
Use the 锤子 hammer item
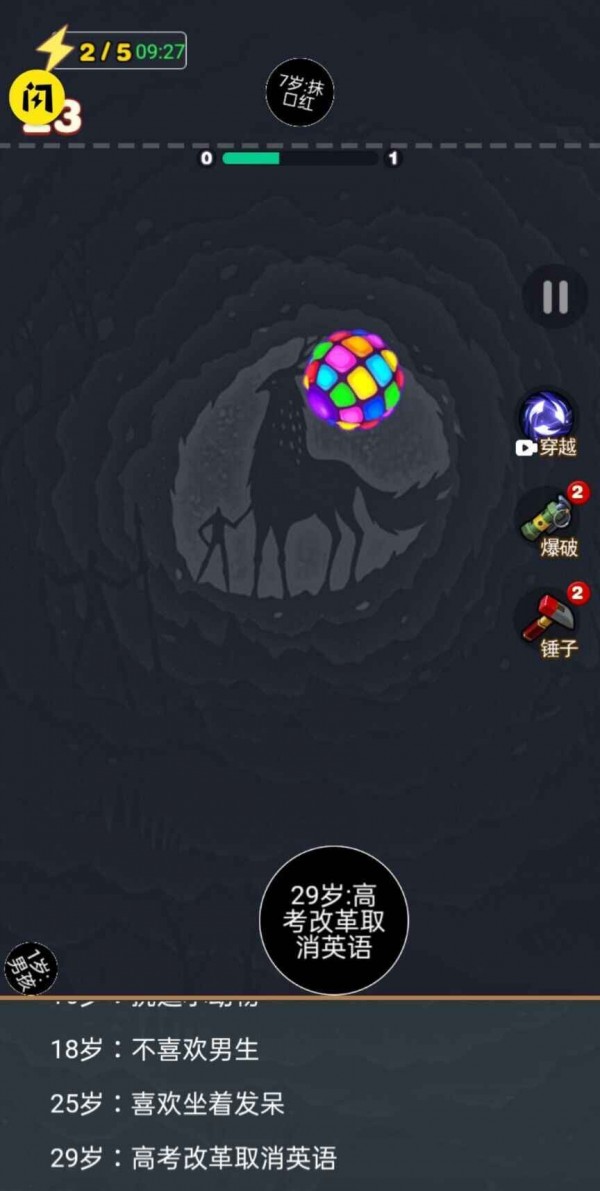click(548, 618)
